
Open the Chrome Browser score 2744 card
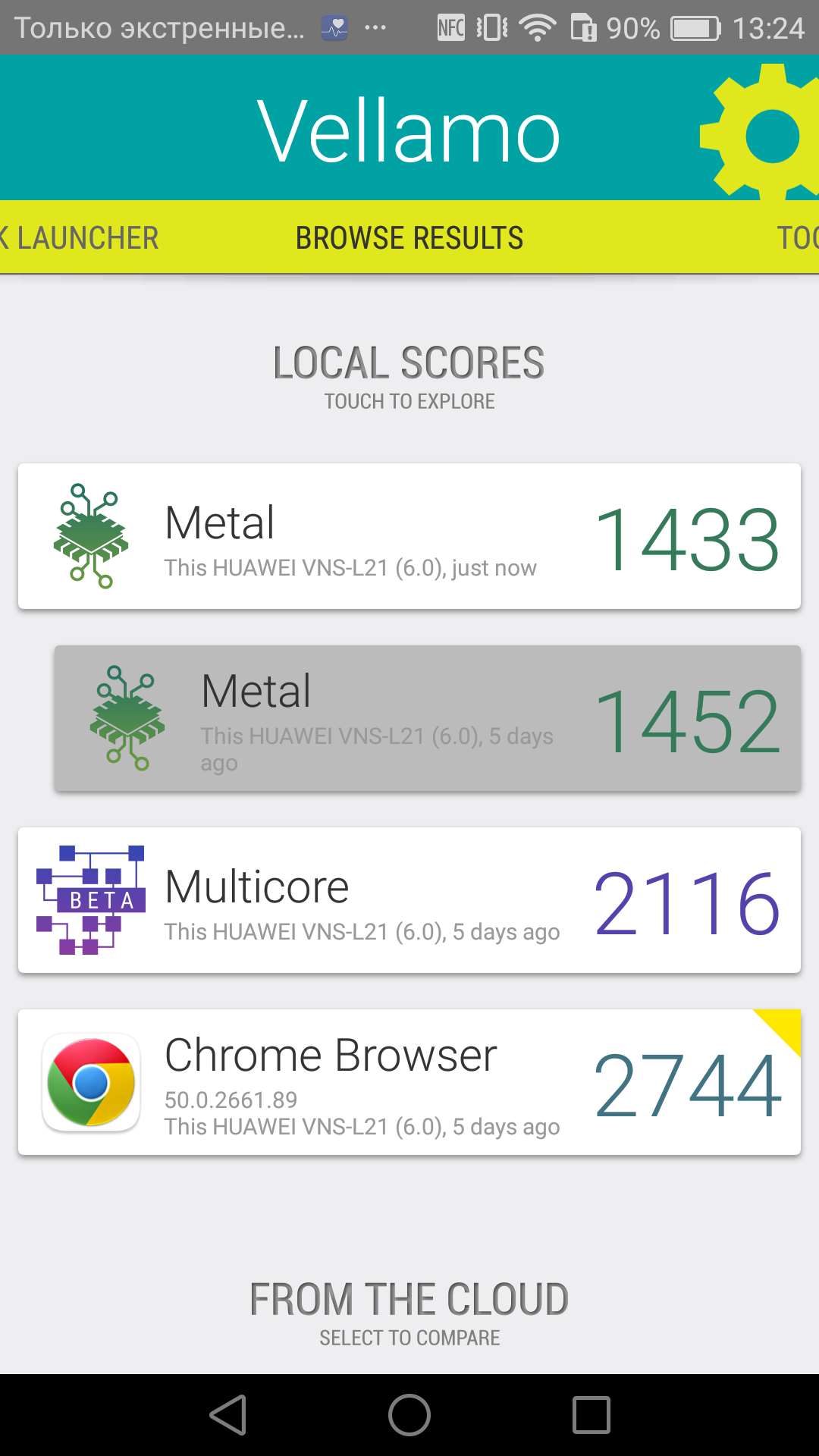coord(409,1082)
